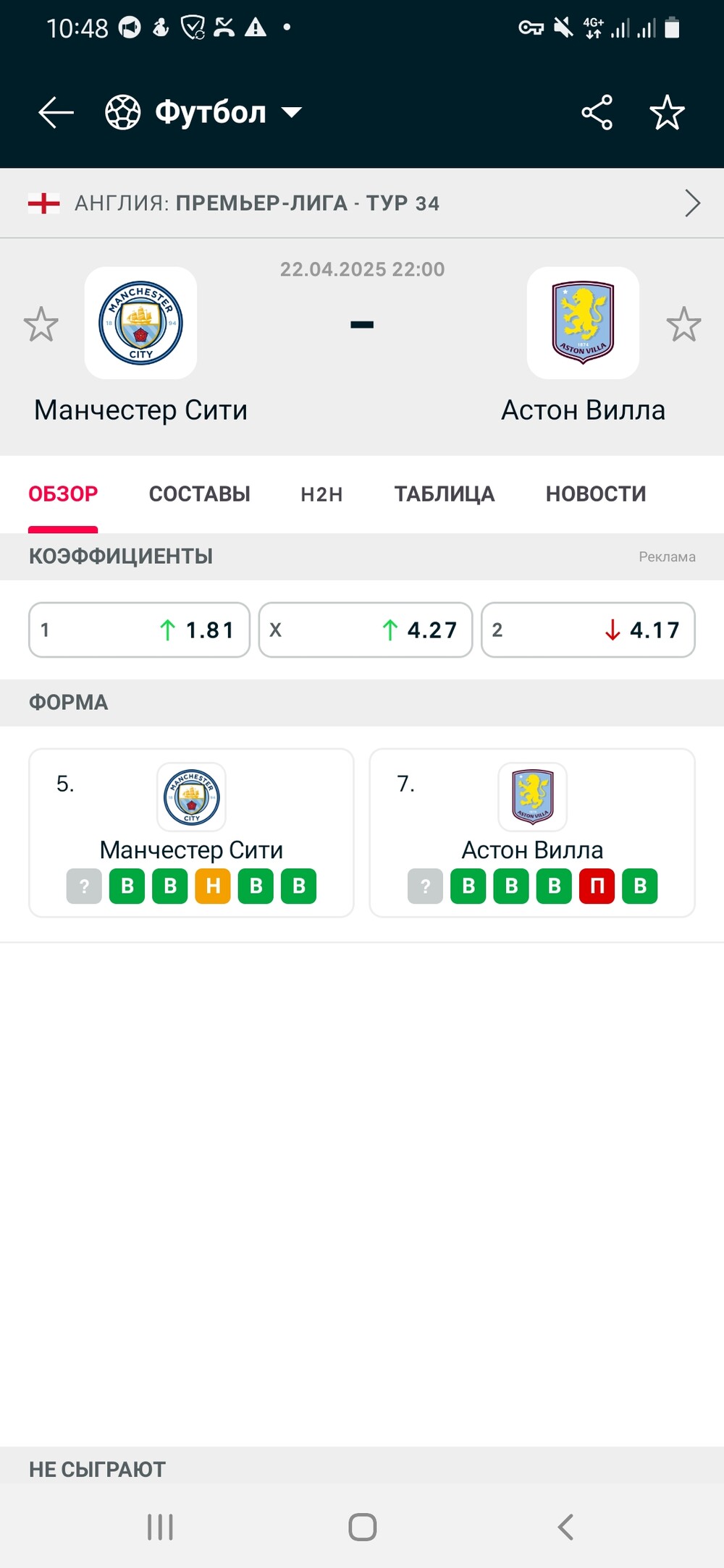This screenshot has width=724, height=1568.
Task: Open the Таблица tab
Action: pos(445,494)
